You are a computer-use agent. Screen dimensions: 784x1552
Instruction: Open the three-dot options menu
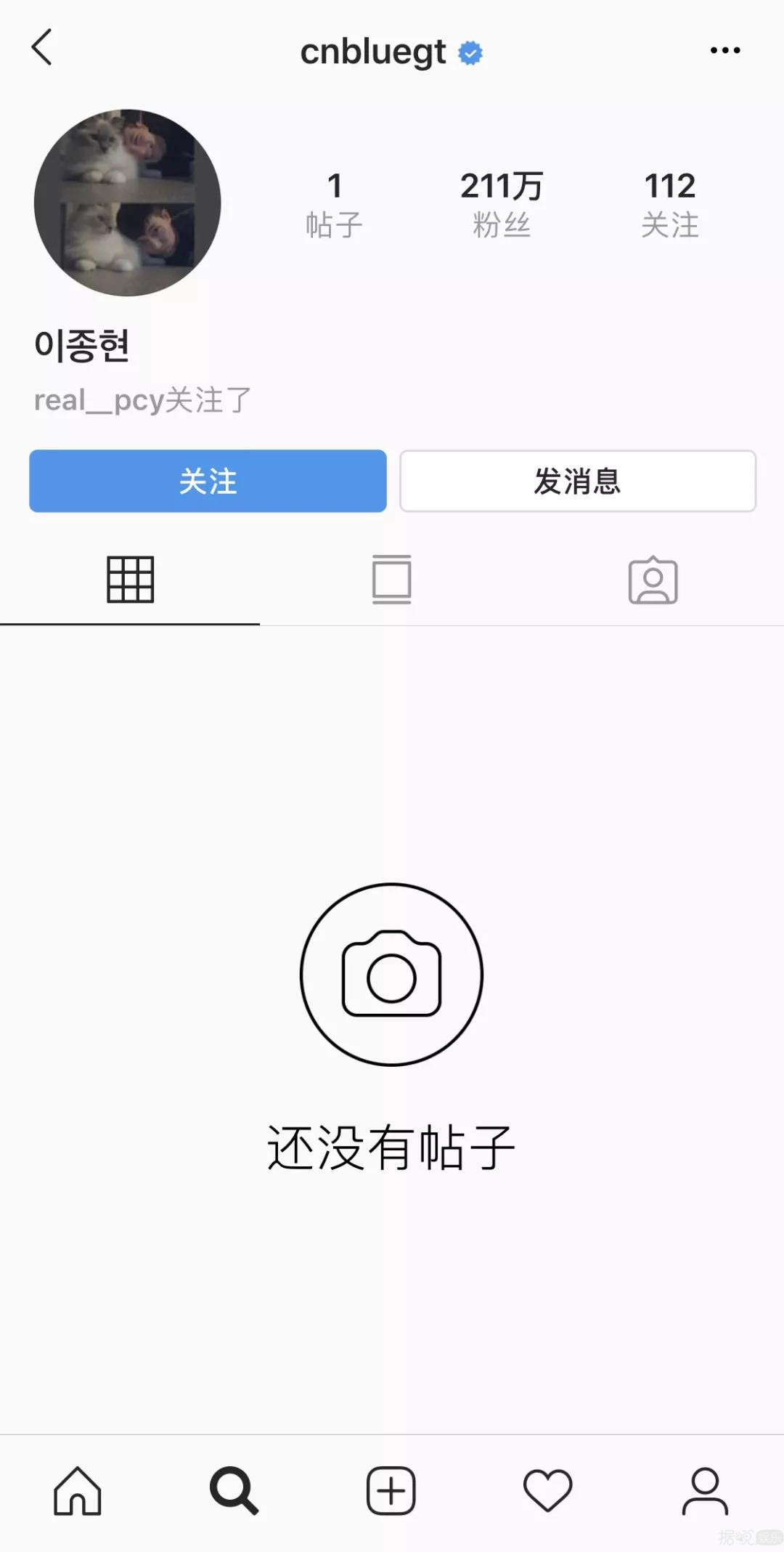pos(725,49)
